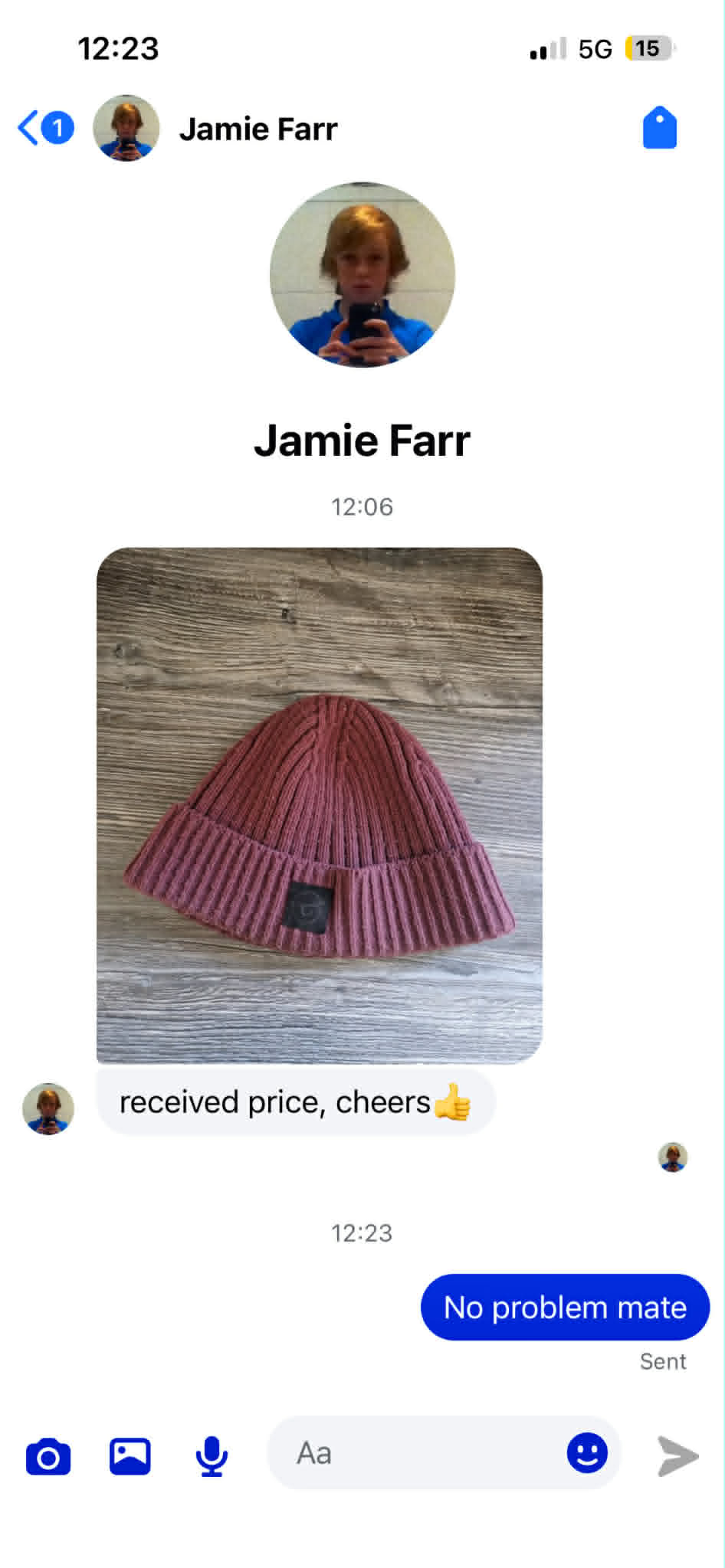Open Jamie Farr's profile from the header
The height and width of the screenshot is (1568, 725).
tap(258, 129)
